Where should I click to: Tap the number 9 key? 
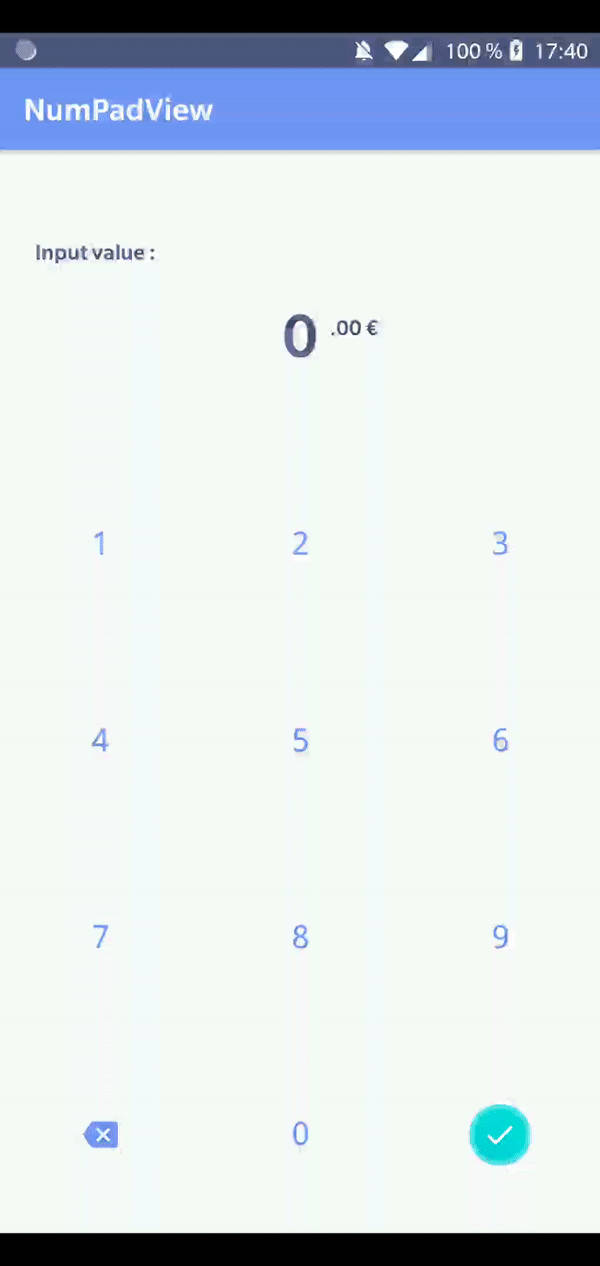(x=500, y=937)
